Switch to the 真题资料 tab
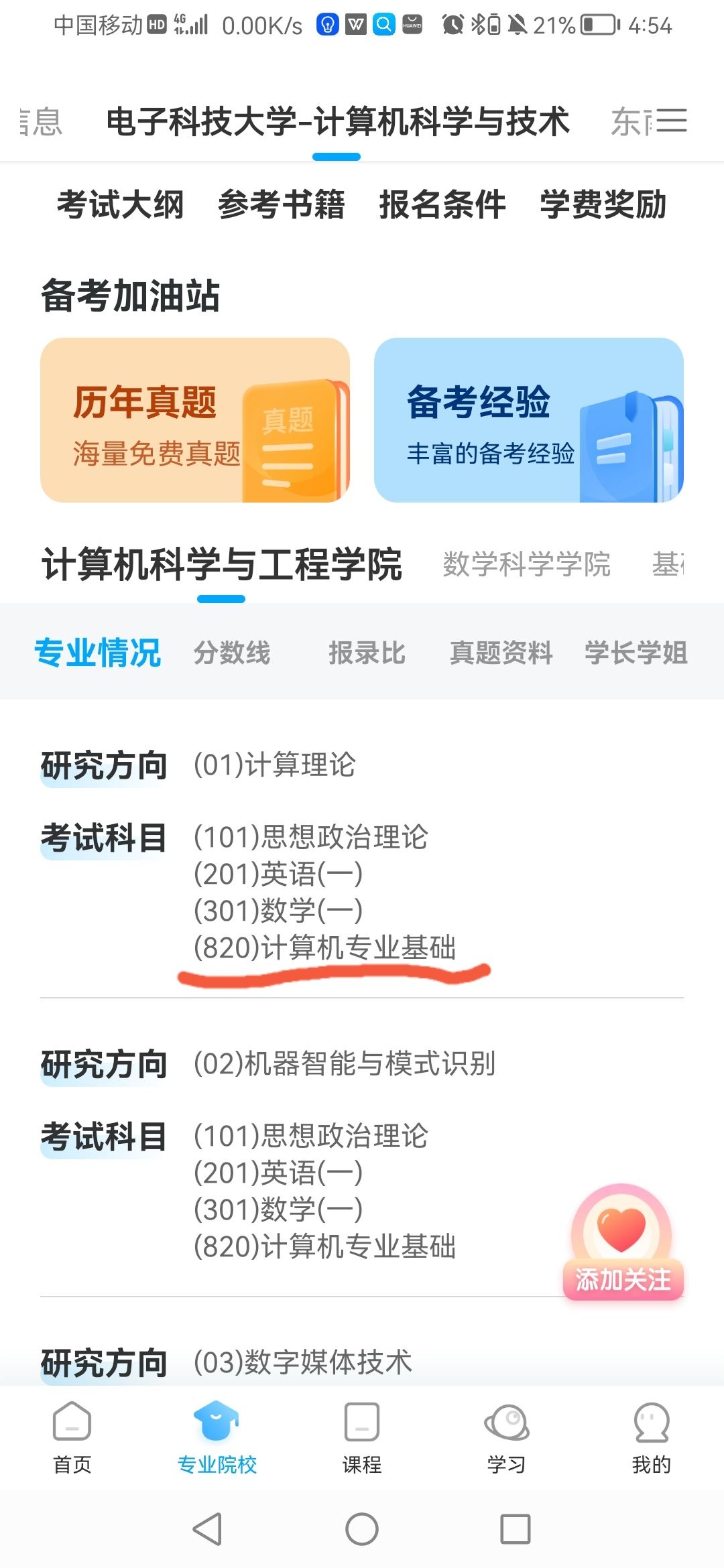This screenshot has width=724, height=1568. click(501, 653)
